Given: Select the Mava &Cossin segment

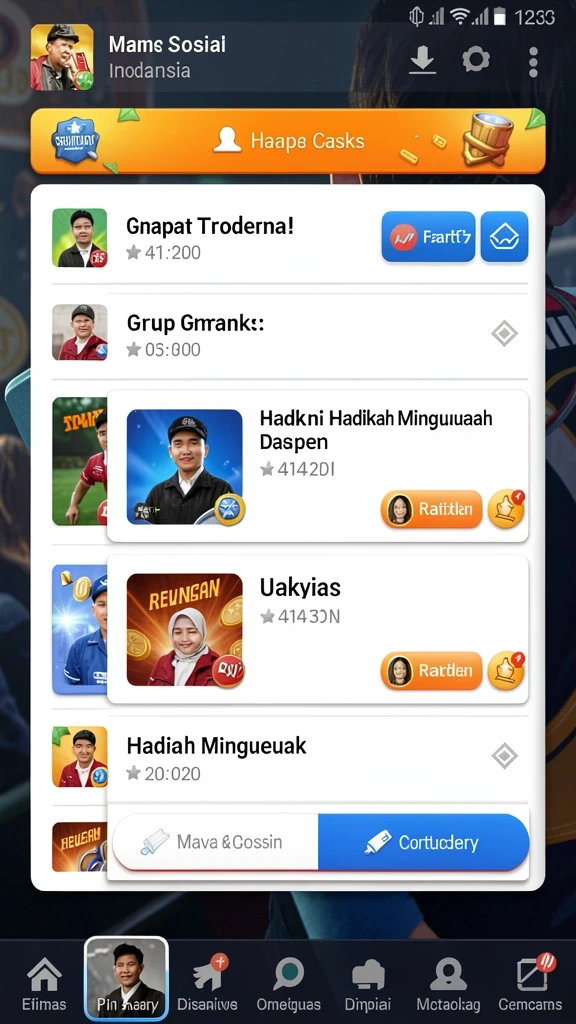Looking at the screenshot, I should [216, 842].
